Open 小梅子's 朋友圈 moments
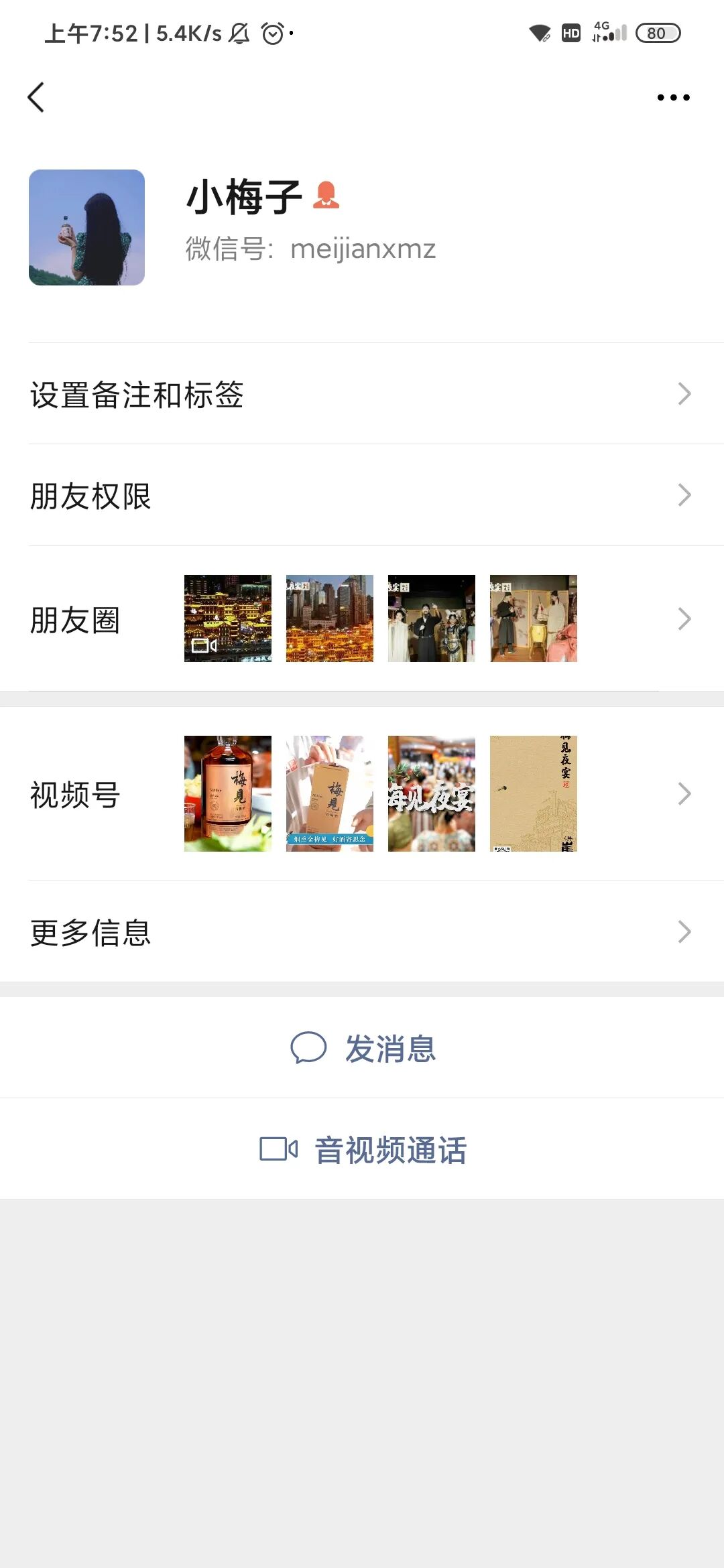Image resolution: width=724 pixels, height=1568 pixels. click(362, 619)
